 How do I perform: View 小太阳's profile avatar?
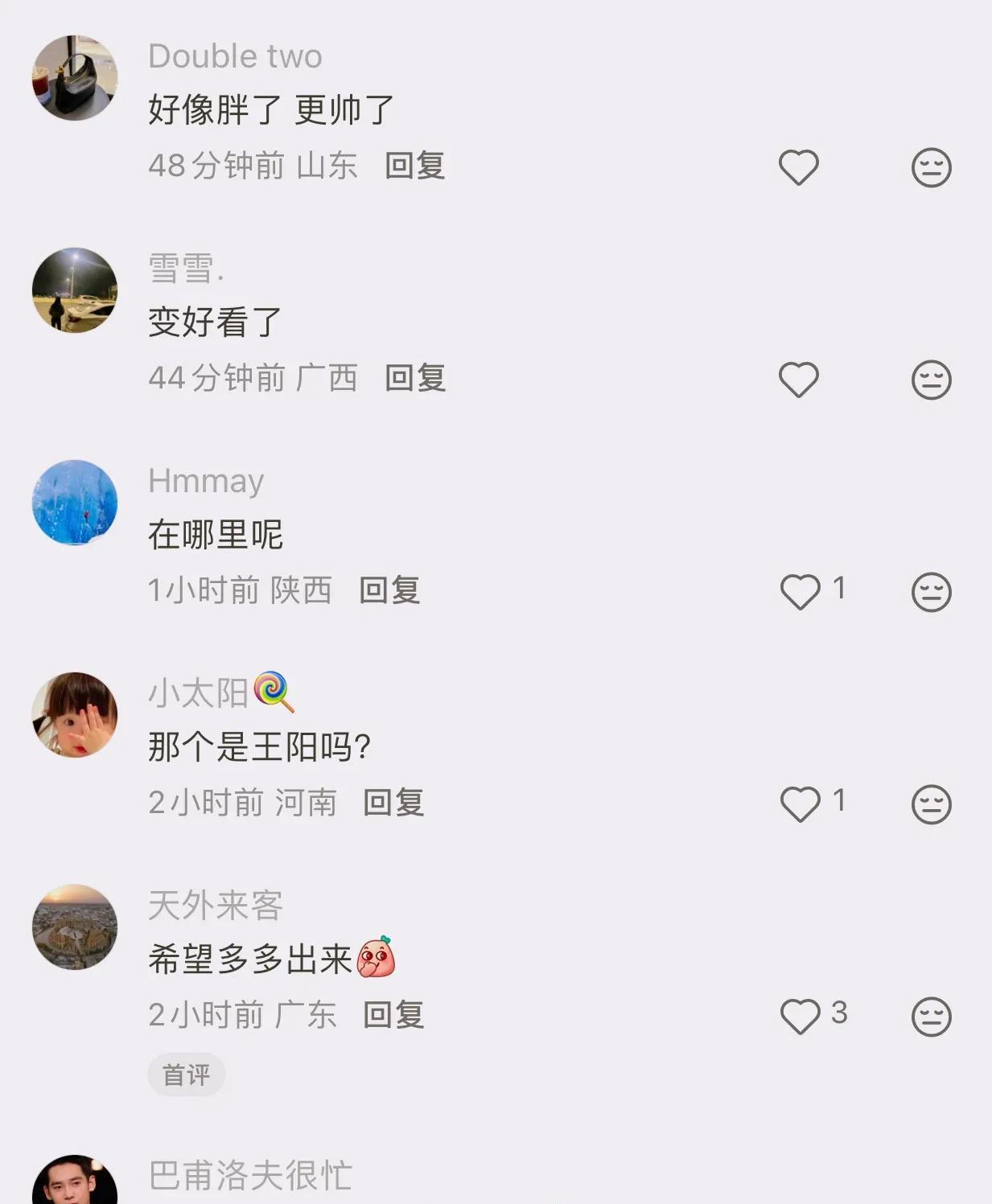pos(75,715)
